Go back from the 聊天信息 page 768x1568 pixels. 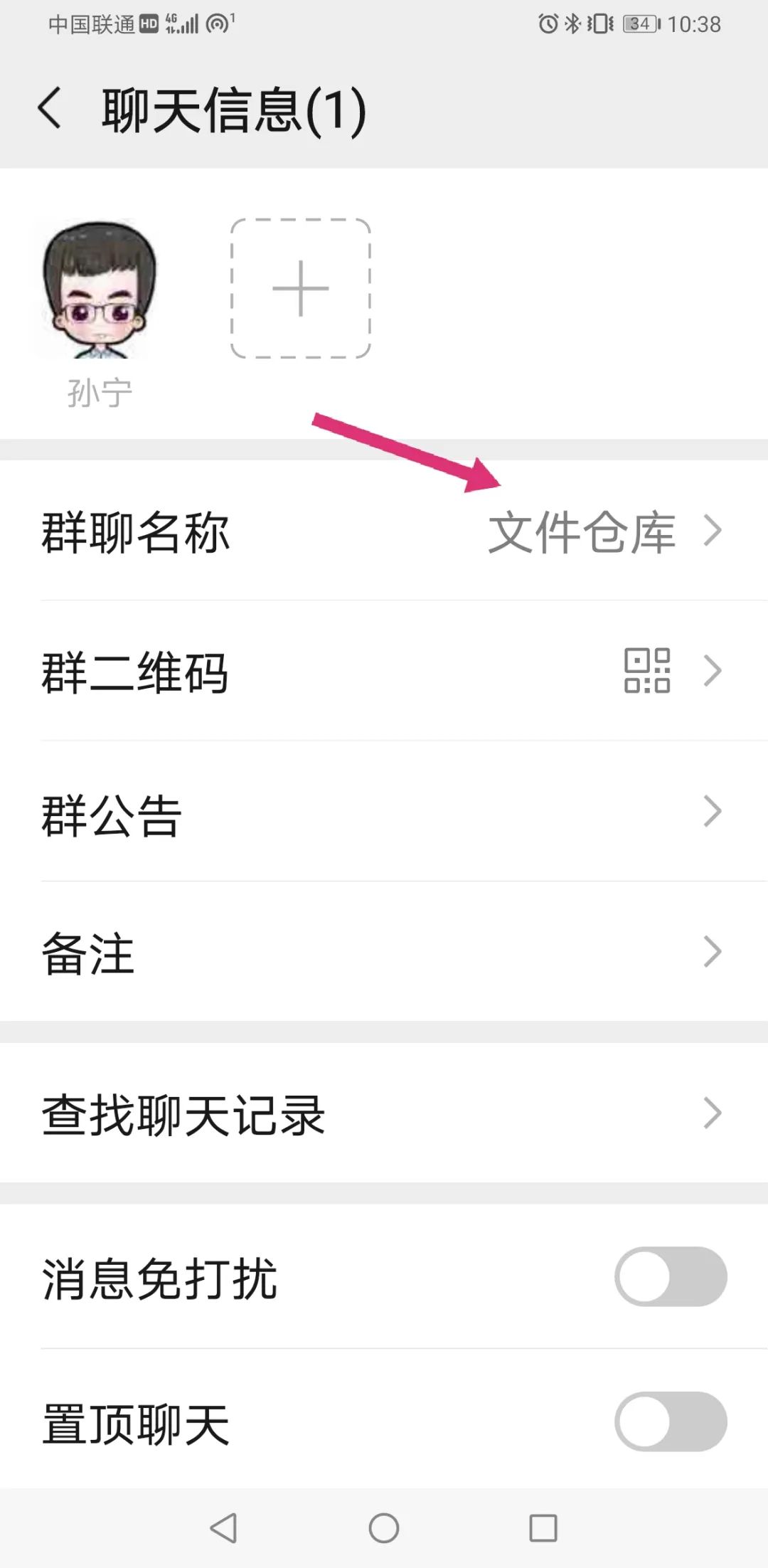(x=49, y=109)
